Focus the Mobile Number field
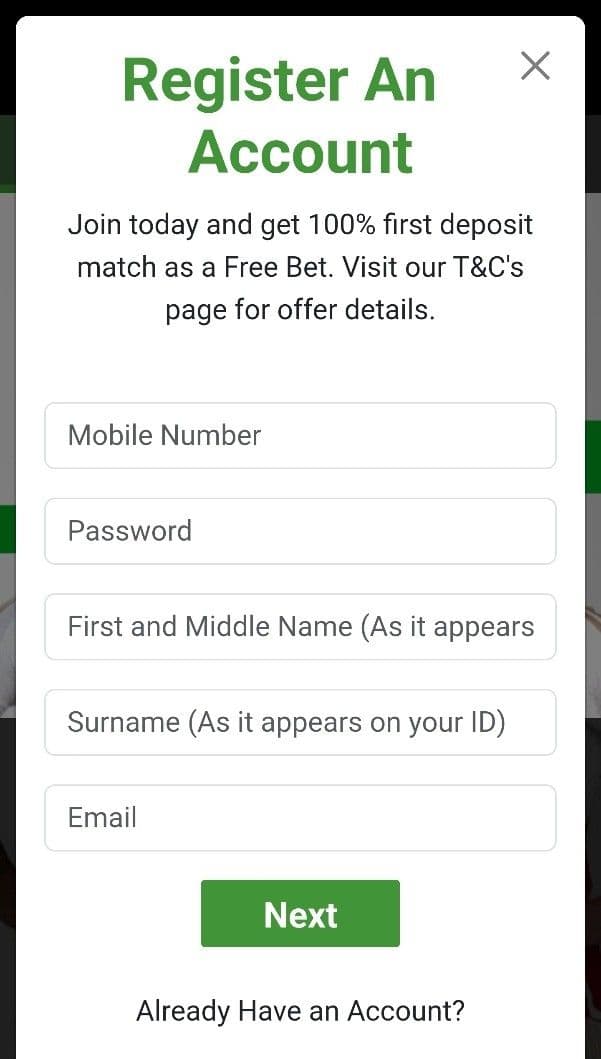Image resolution: width=601 pixels, height=1059 pixels. (x=300, y=435)
